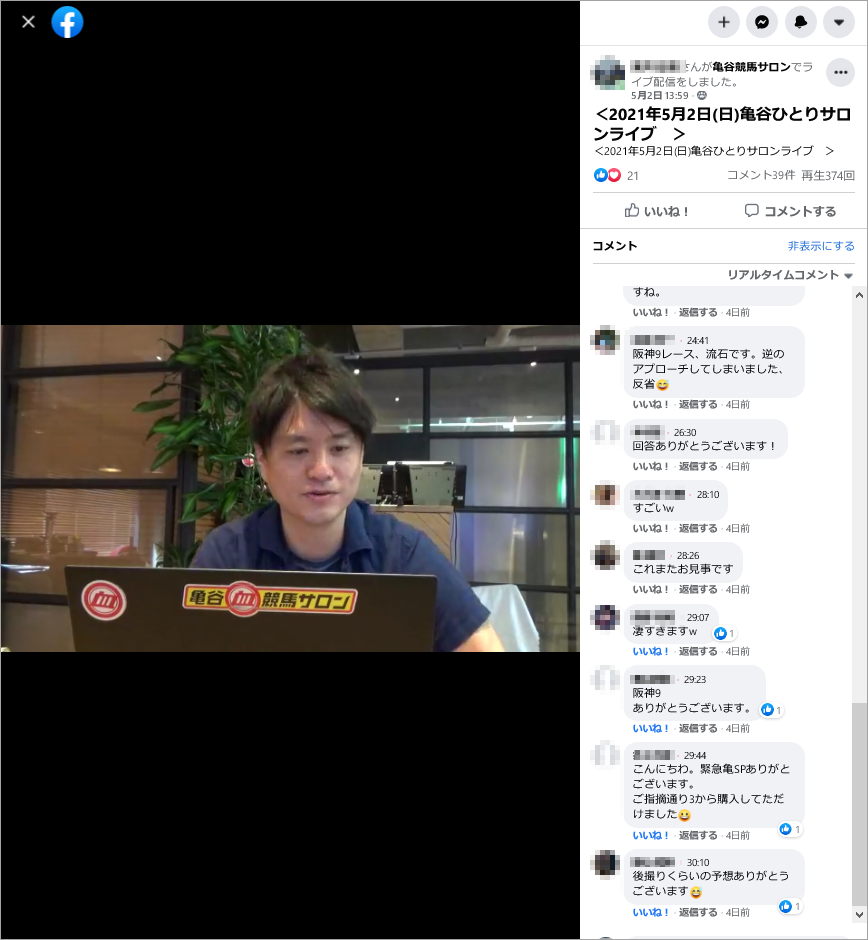Viewport: 868px width, 940px height.
Task: View reactions on the 凄すぎますw comment
Action: 725,633
